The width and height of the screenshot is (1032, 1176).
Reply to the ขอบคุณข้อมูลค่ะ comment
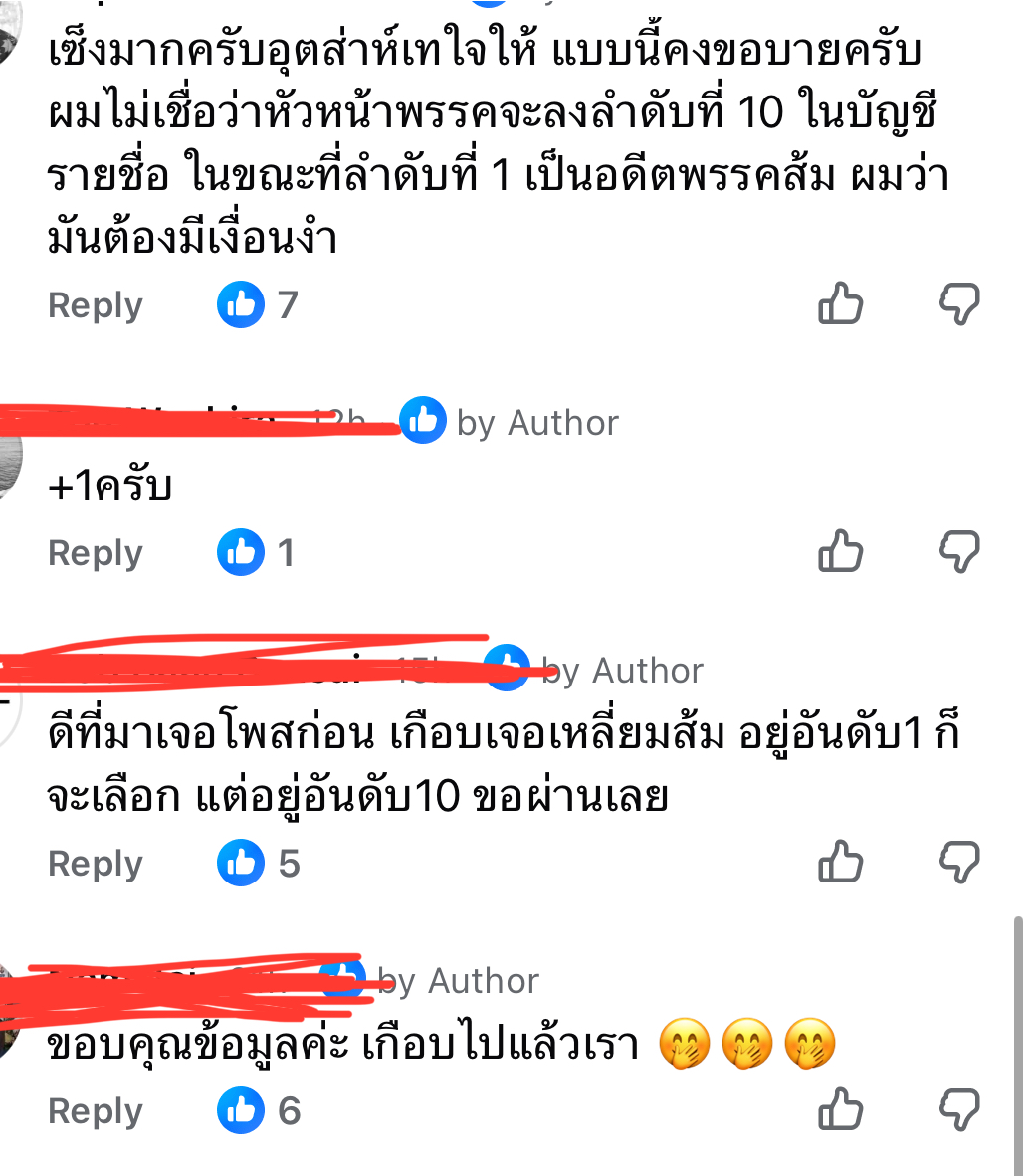(x=96, y=1111)
